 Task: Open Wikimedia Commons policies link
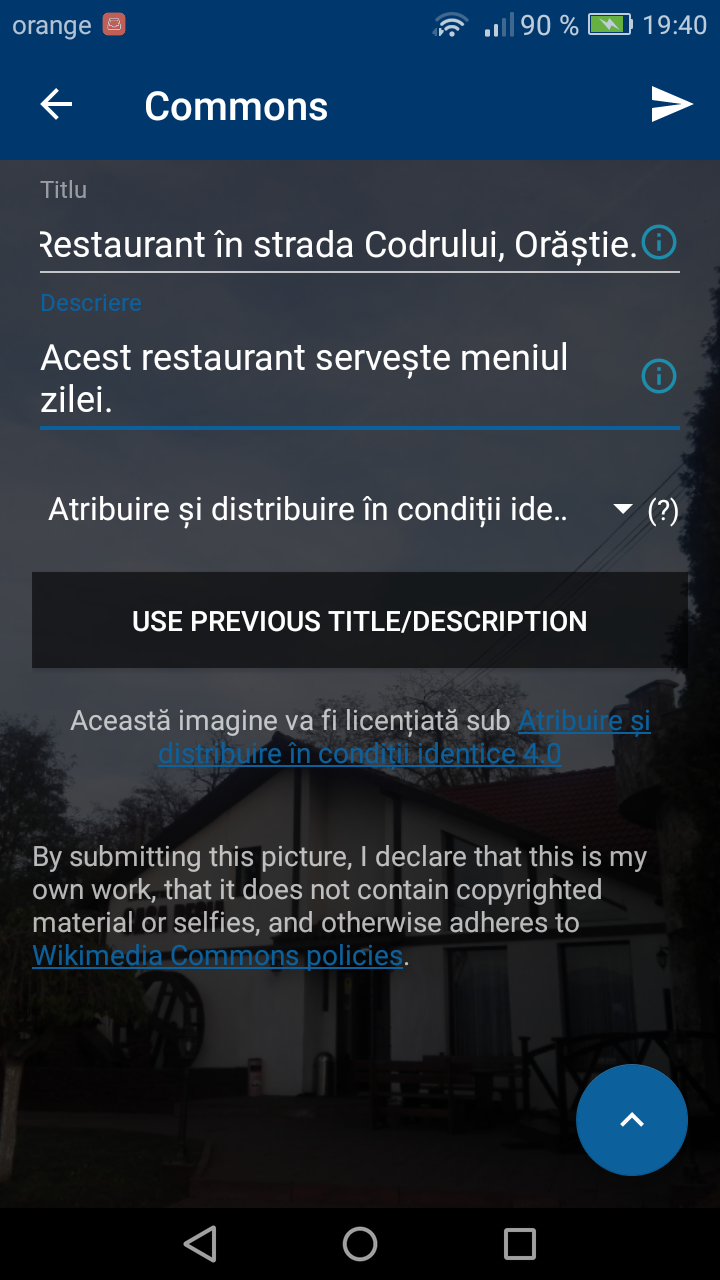pos(217,955)
